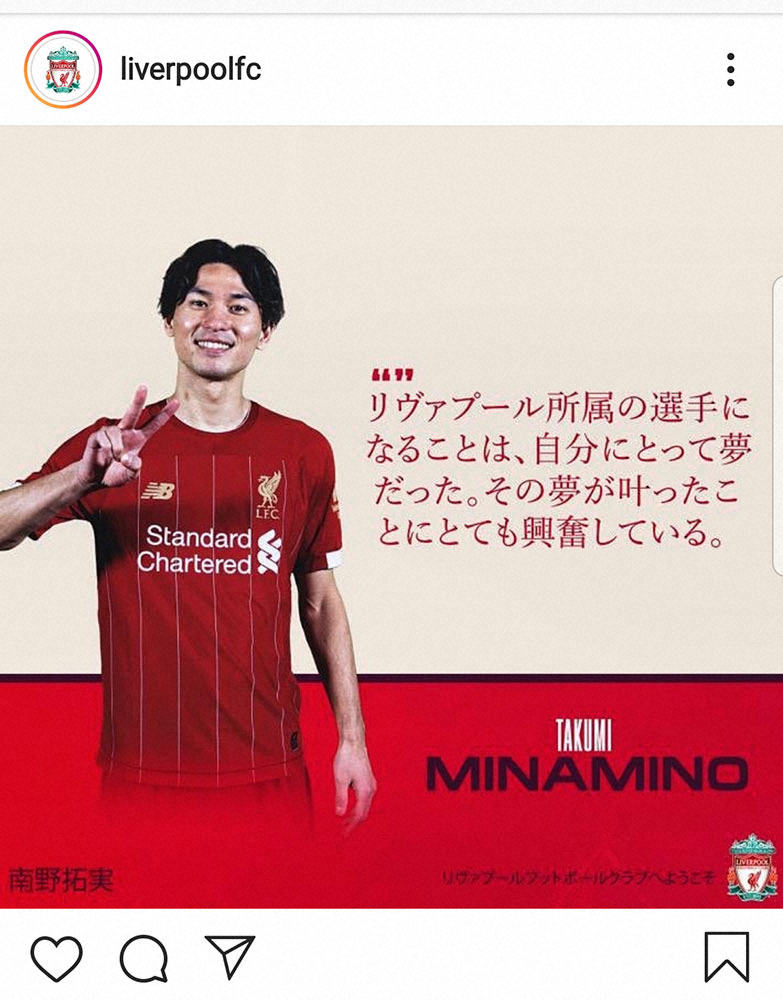Screen dimensions: 783x1000
Task: Share the post via direct message
Action: (229, 957)
